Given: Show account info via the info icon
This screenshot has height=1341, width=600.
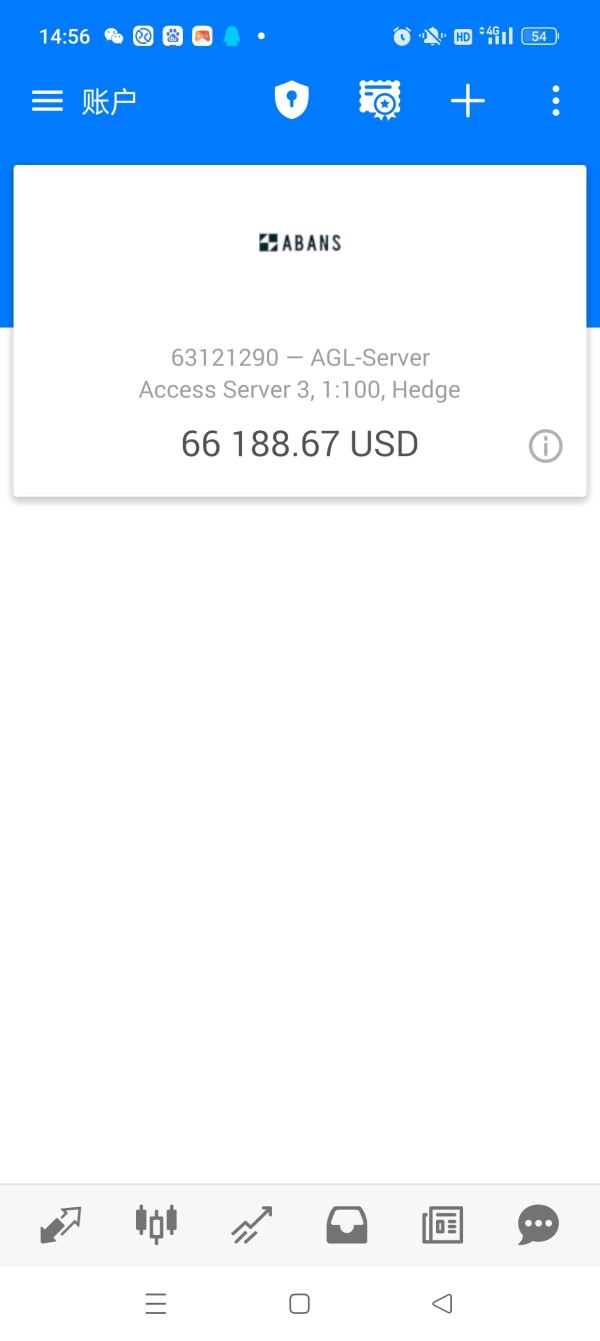Looking at the screenshot, I should (545, 446).
